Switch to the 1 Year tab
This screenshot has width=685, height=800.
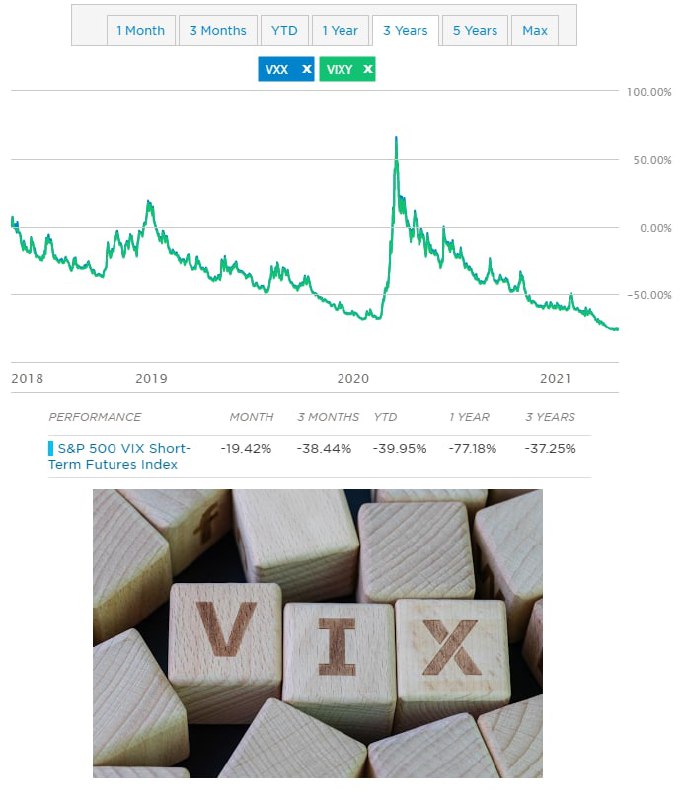(x=340, y=30)
